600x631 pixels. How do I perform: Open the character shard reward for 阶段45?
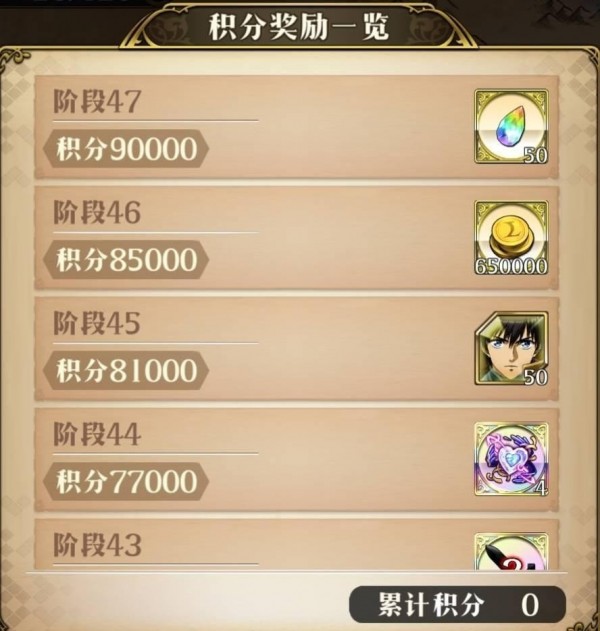(x=510, y=348)
